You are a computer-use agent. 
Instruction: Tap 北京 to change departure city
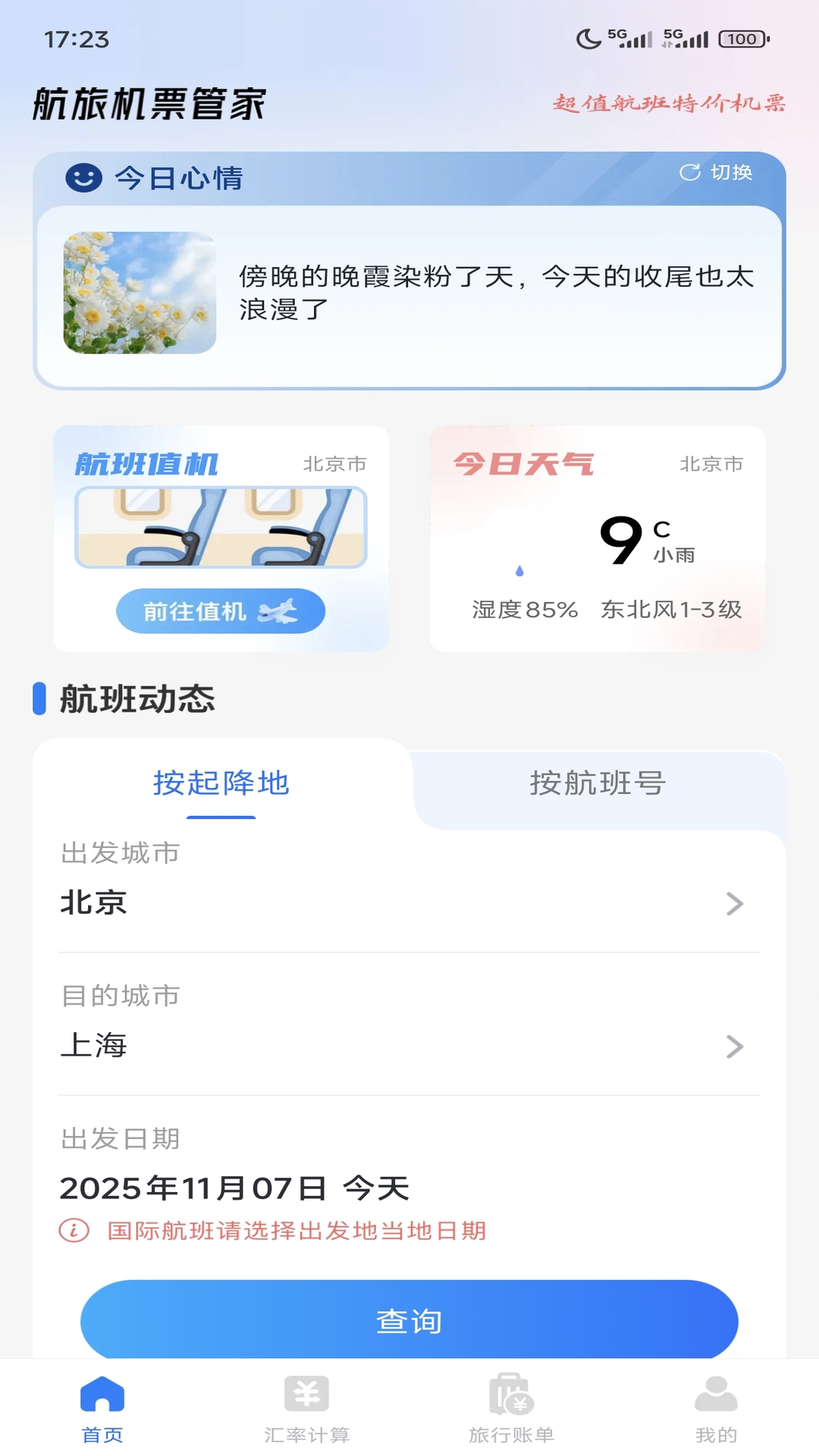click(94, 903)
